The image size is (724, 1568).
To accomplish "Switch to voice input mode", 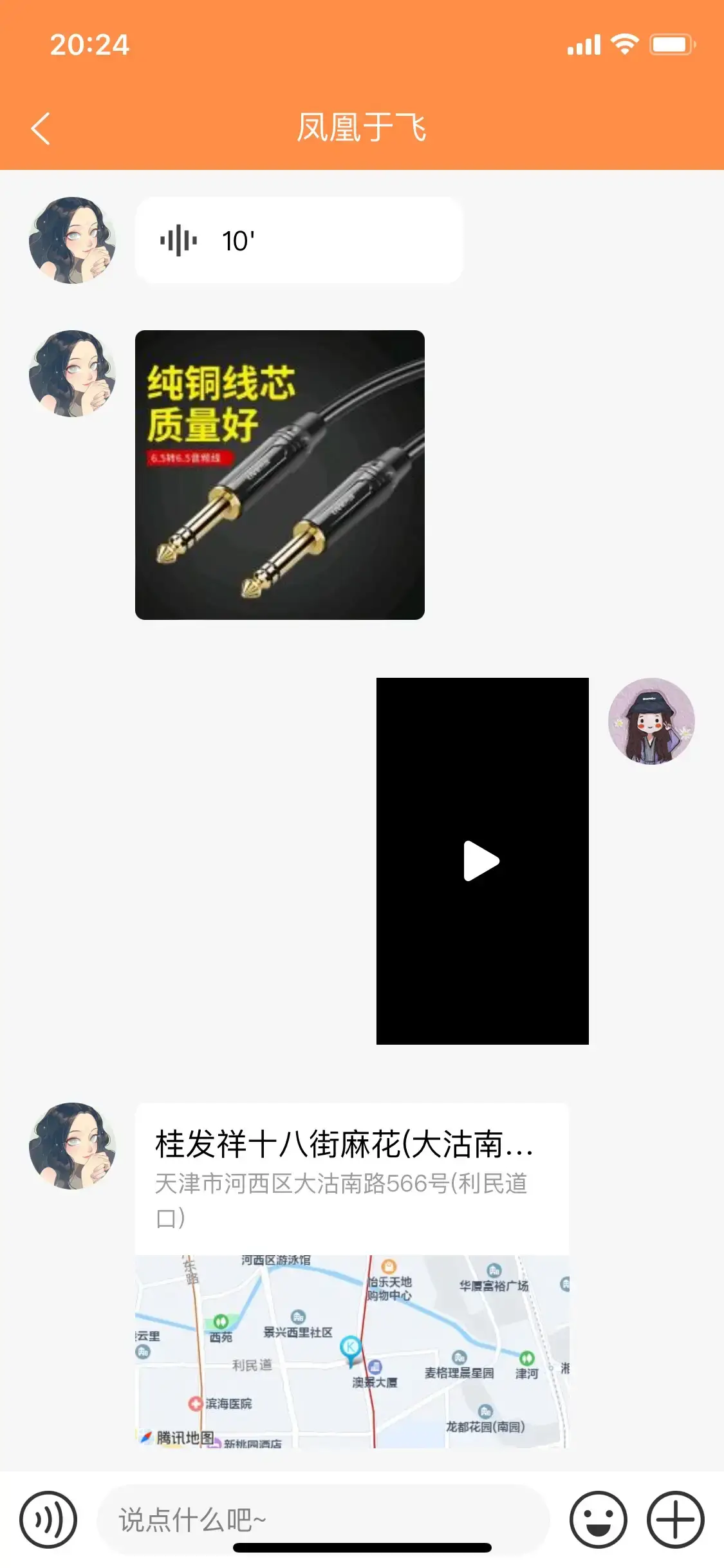I will (48, 1520).
